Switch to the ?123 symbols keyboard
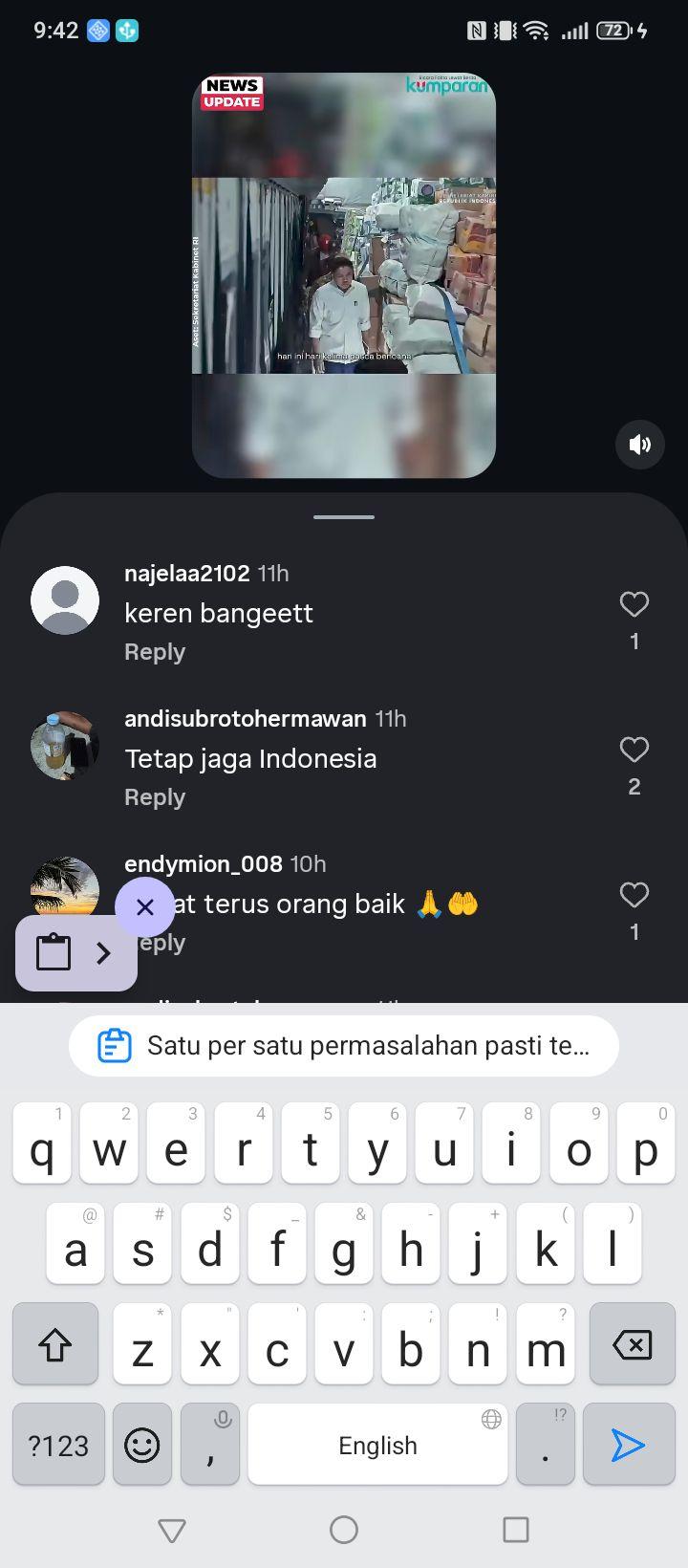Viewport: 688px width, 1568px height. [x=58, y=1445]
